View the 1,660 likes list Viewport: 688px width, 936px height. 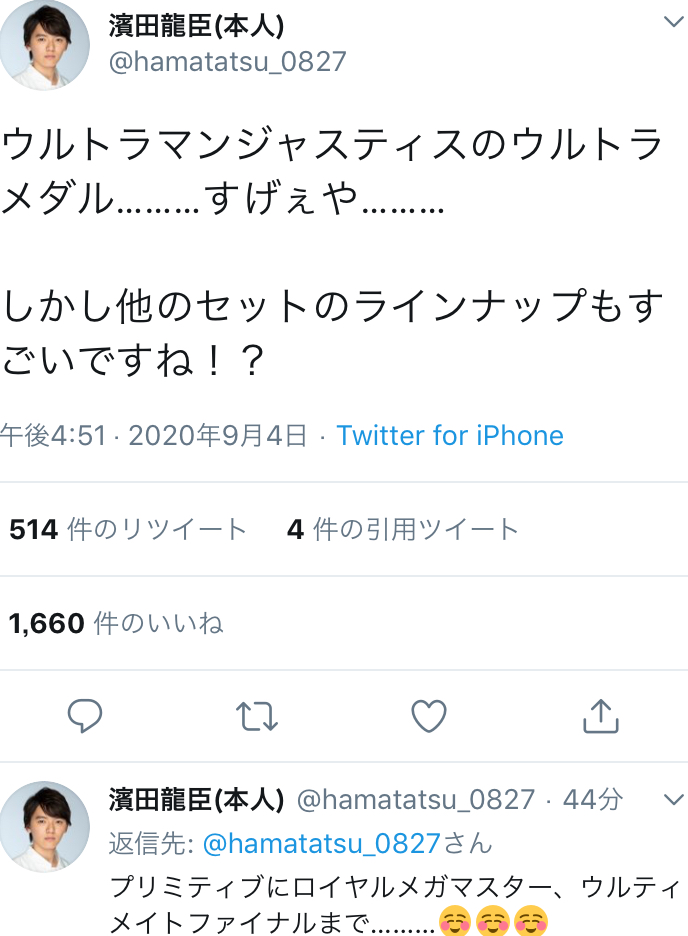tap(116, 624)
